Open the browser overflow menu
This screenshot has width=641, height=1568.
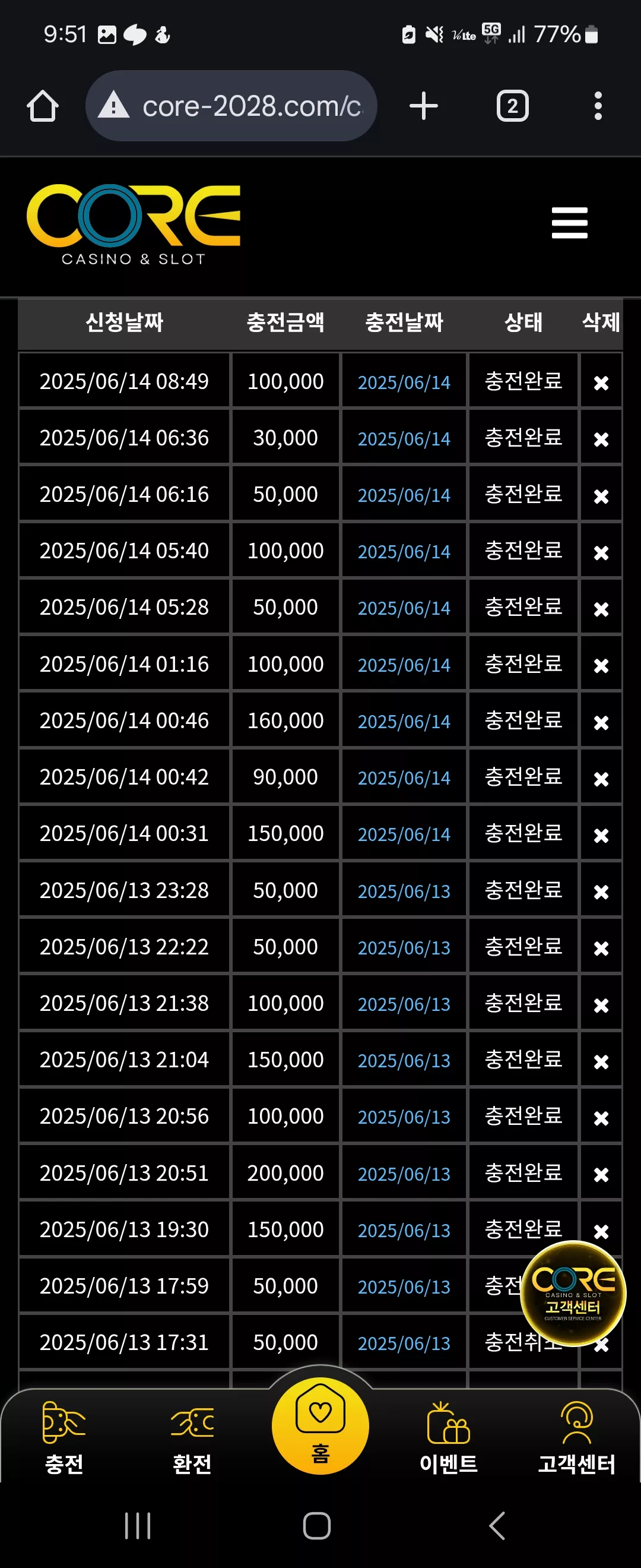[598, 106]
